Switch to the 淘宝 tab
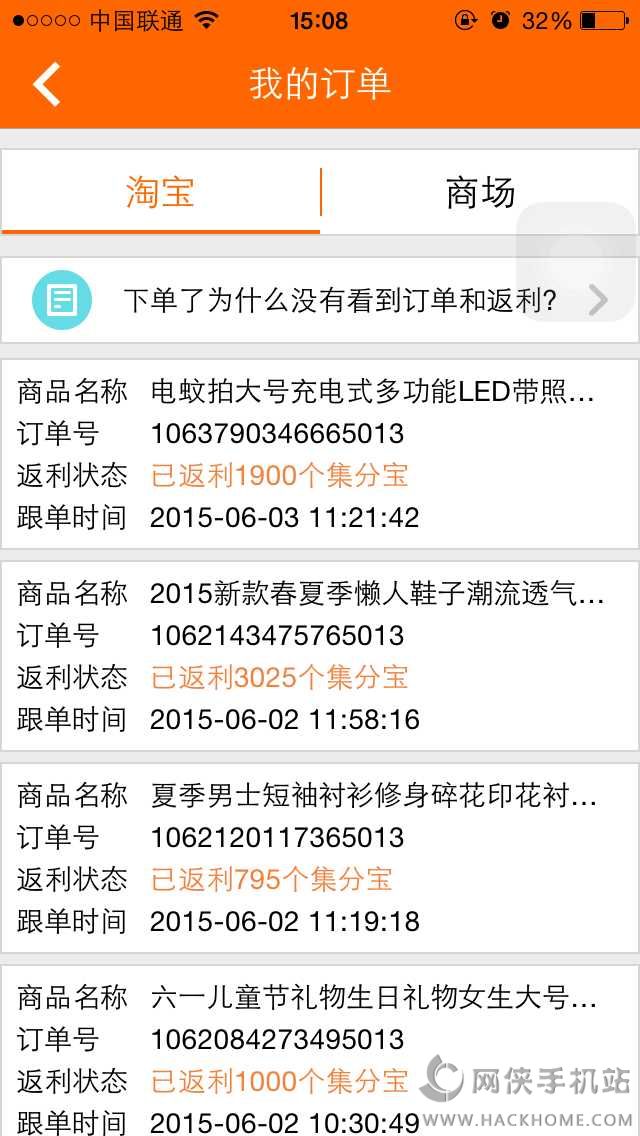Viewport: 640px width, 1136px height. (x=160, y=192)
